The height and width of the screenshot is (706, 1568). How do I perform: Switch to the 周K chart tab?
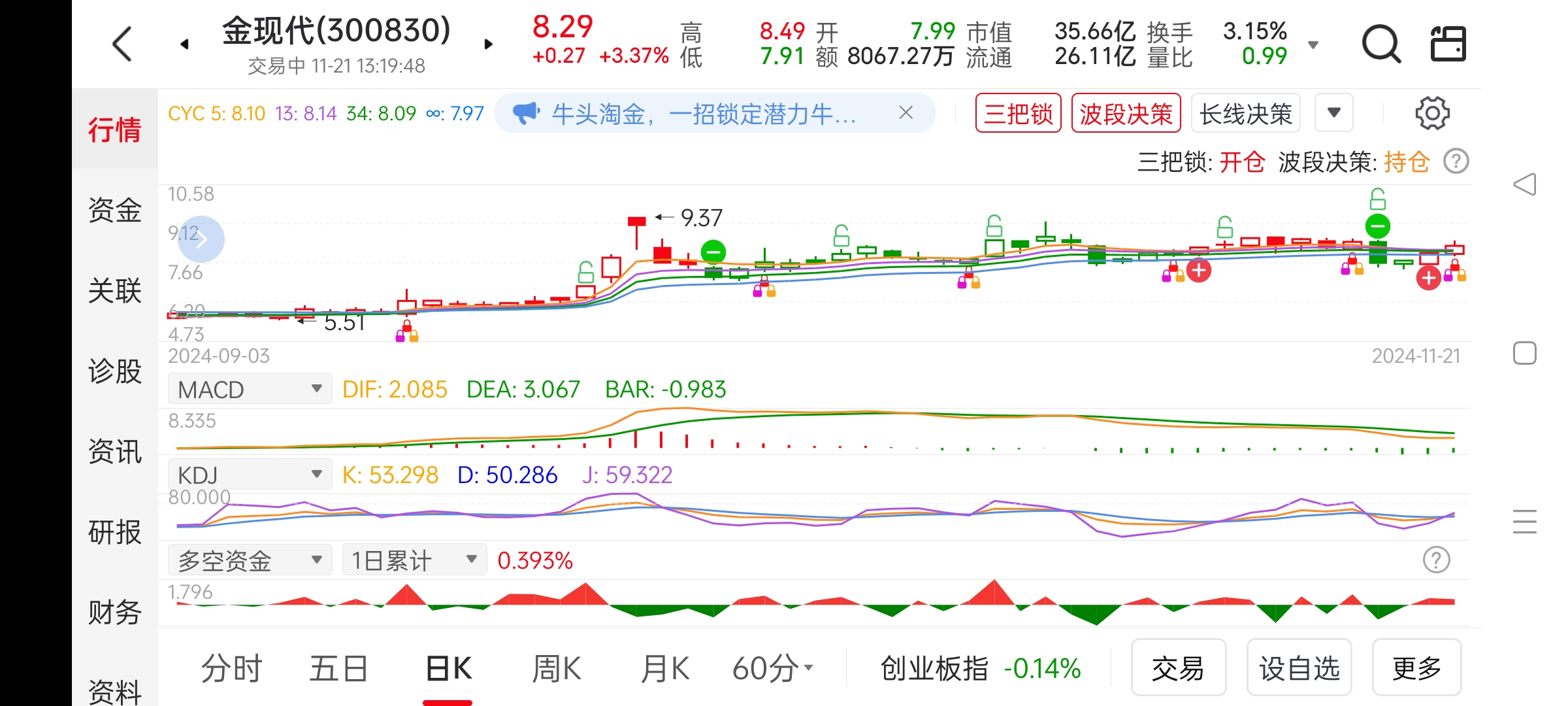point(556,669)
